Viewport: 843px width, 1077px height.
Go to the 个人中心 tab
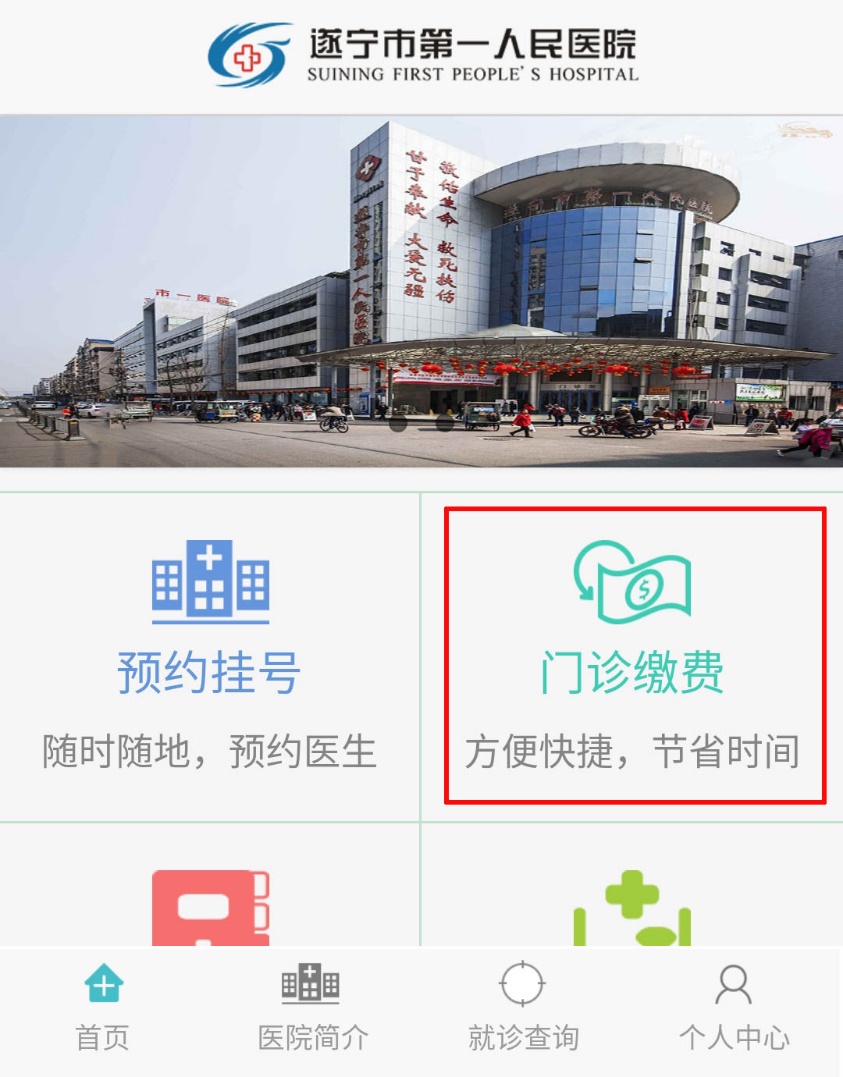click(x=734, y=1010)
